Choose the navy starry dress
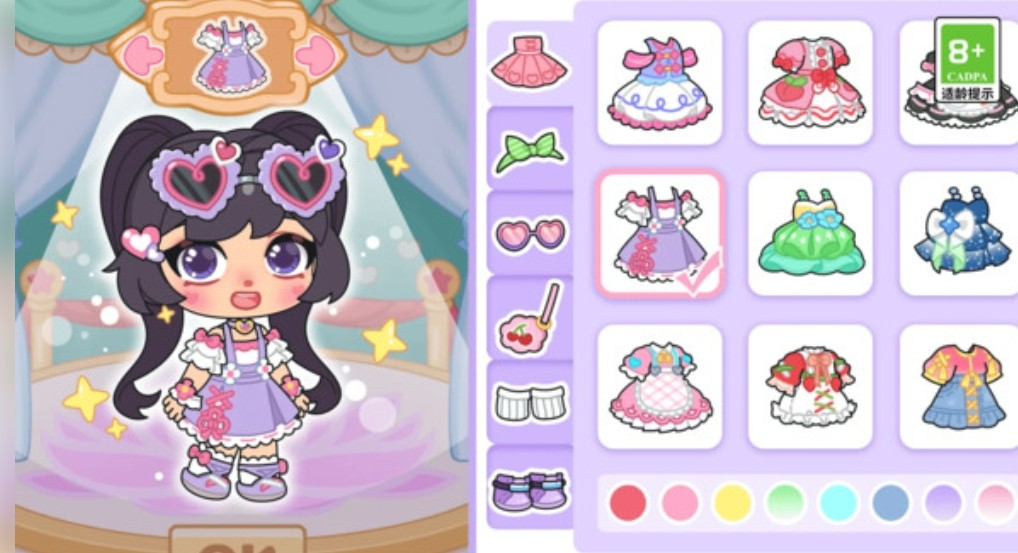The image size is (1018, 553). point(958,234)
